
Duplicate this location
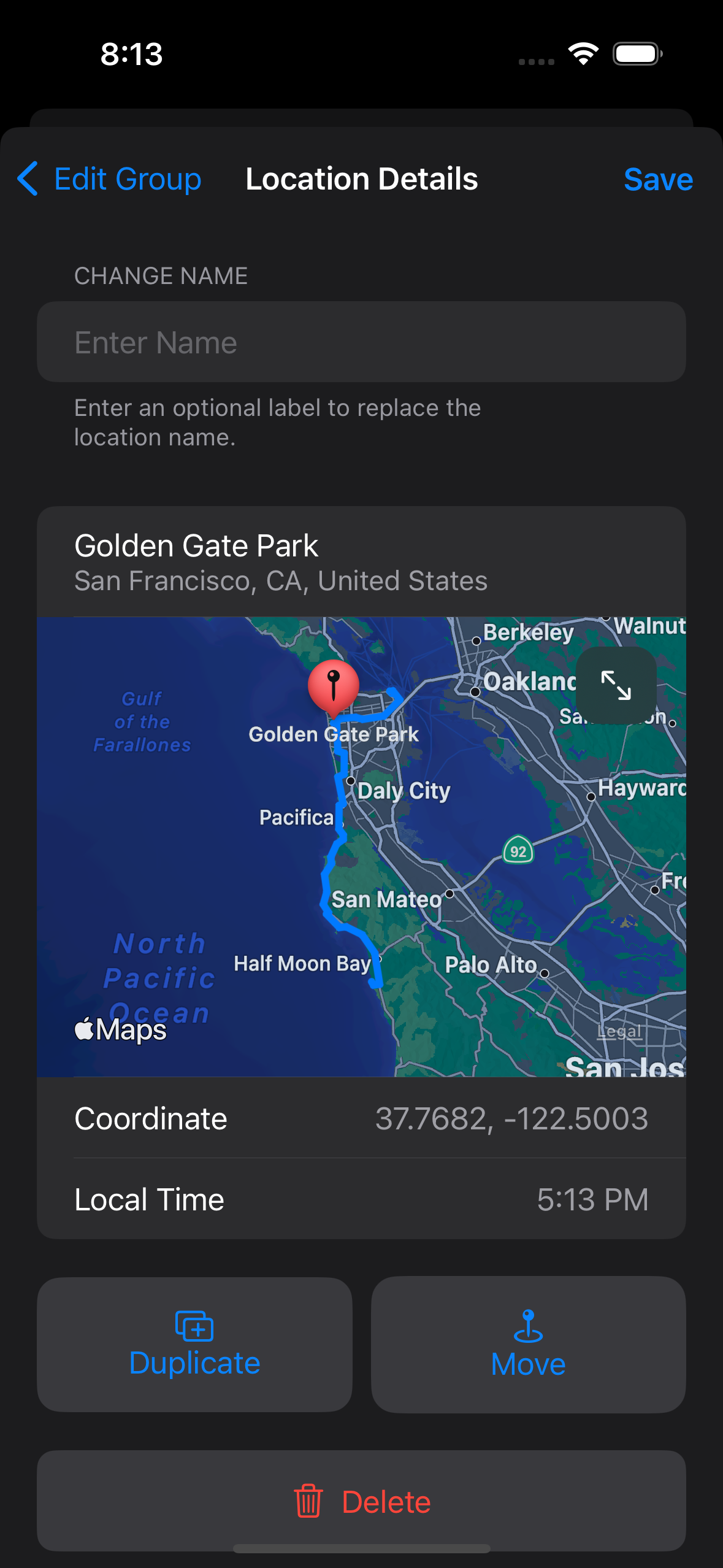click(194, 1345)
